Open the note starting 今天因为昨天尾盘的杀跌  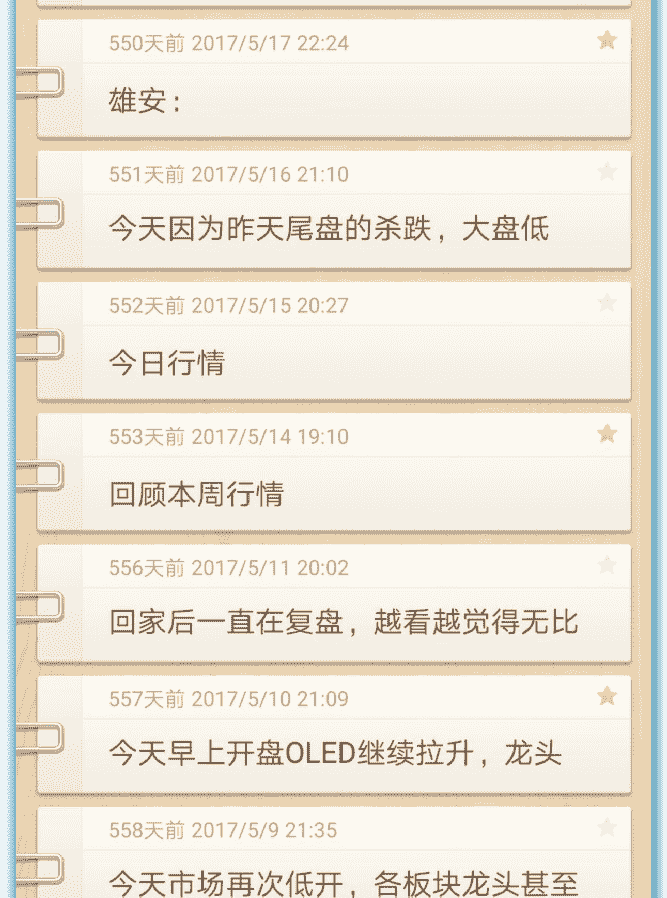pyautogui.click(x=340, y=230)
